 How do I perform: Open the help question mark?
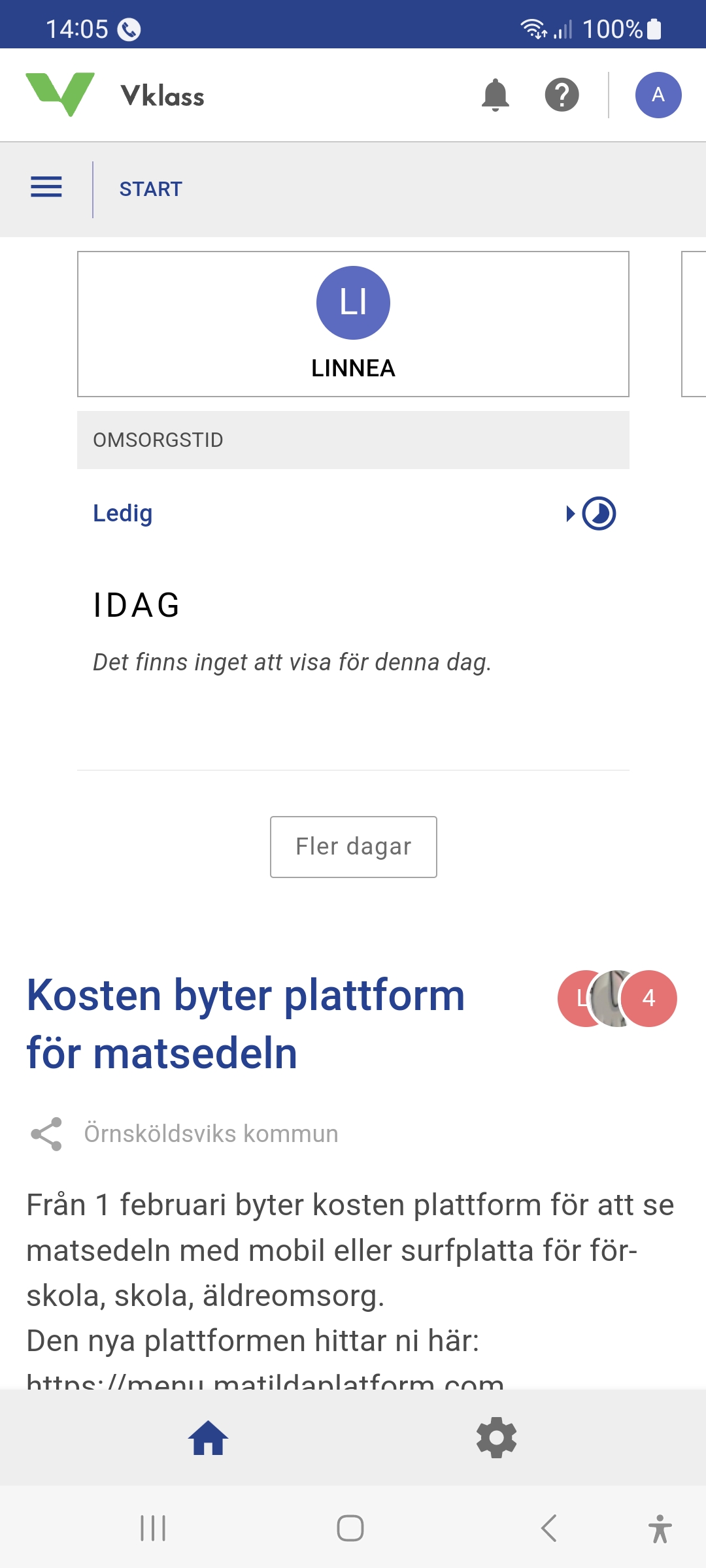(562, 95)
